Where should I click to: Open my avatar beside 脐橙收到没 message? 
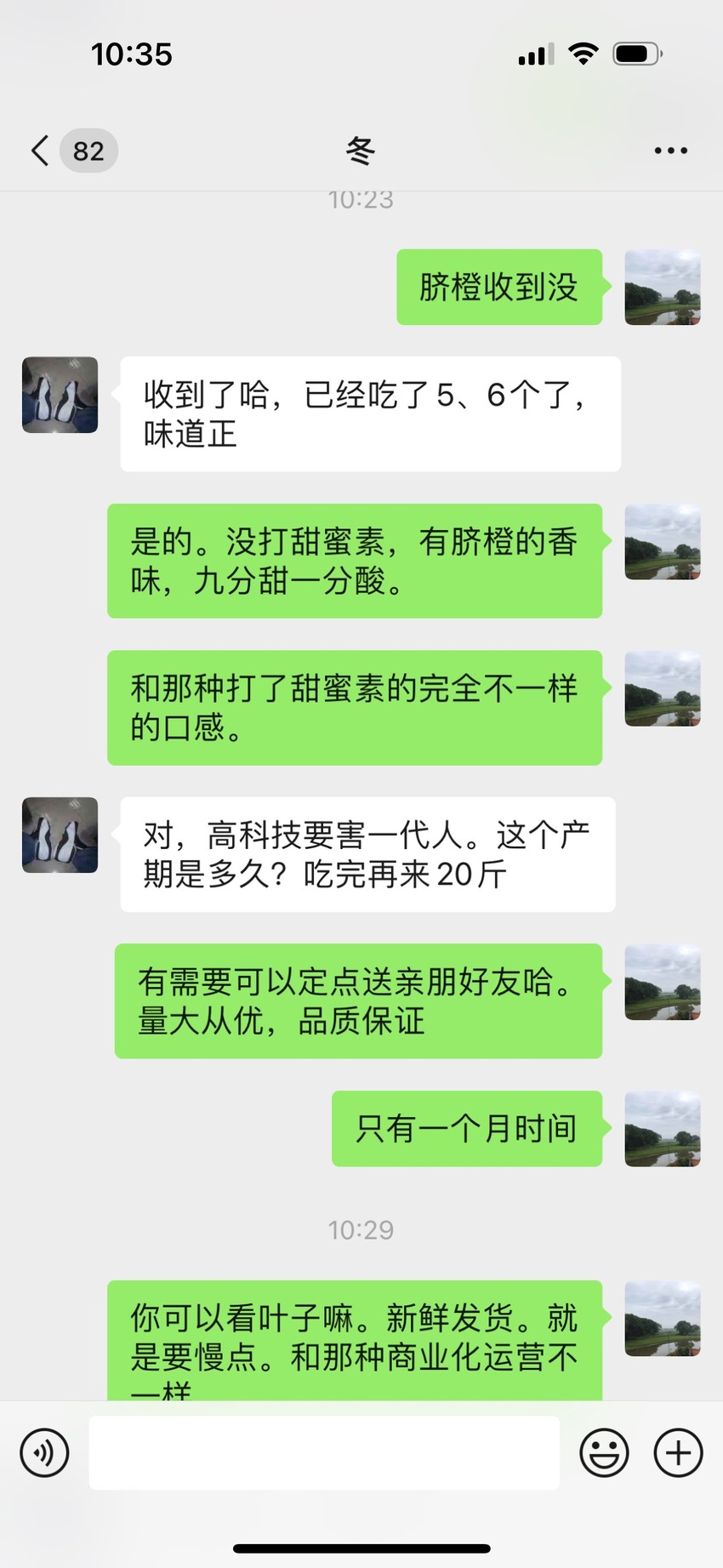(663, 287)
